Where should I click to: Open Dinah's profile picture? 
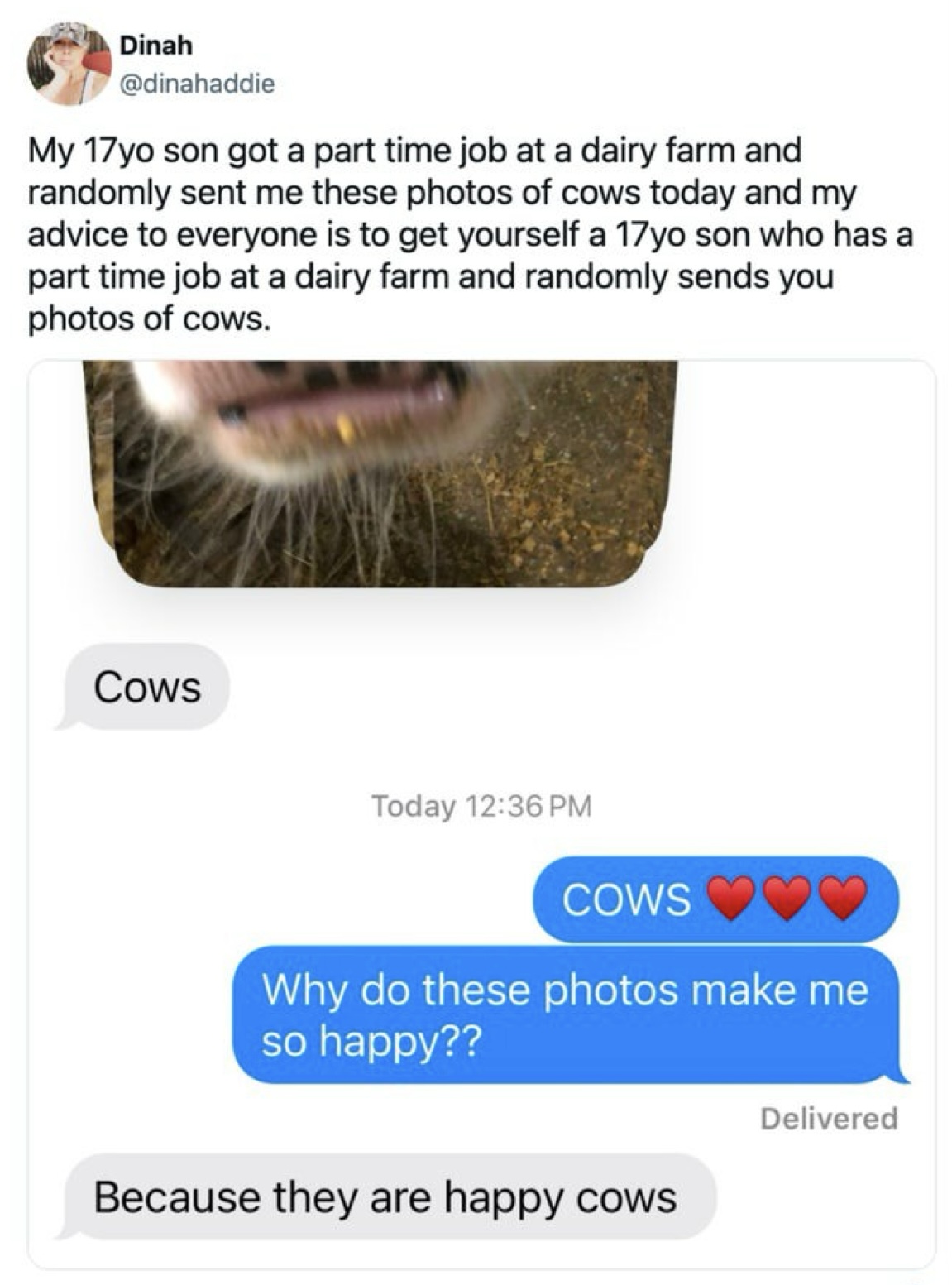[69, 63]
